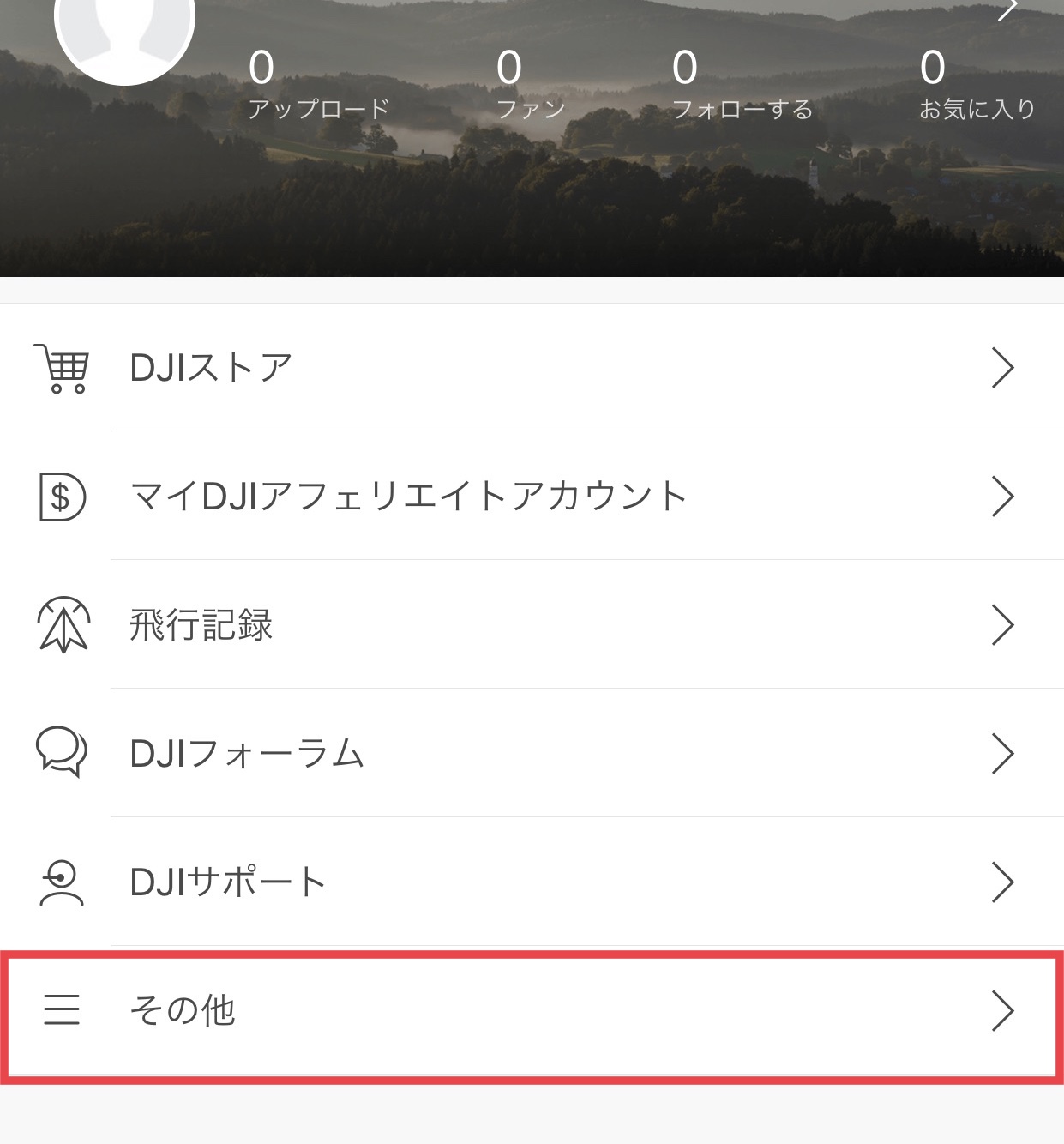Open the DJIストア row
Viewport: 1064px width, 1144px height.
tap(532, 368)
